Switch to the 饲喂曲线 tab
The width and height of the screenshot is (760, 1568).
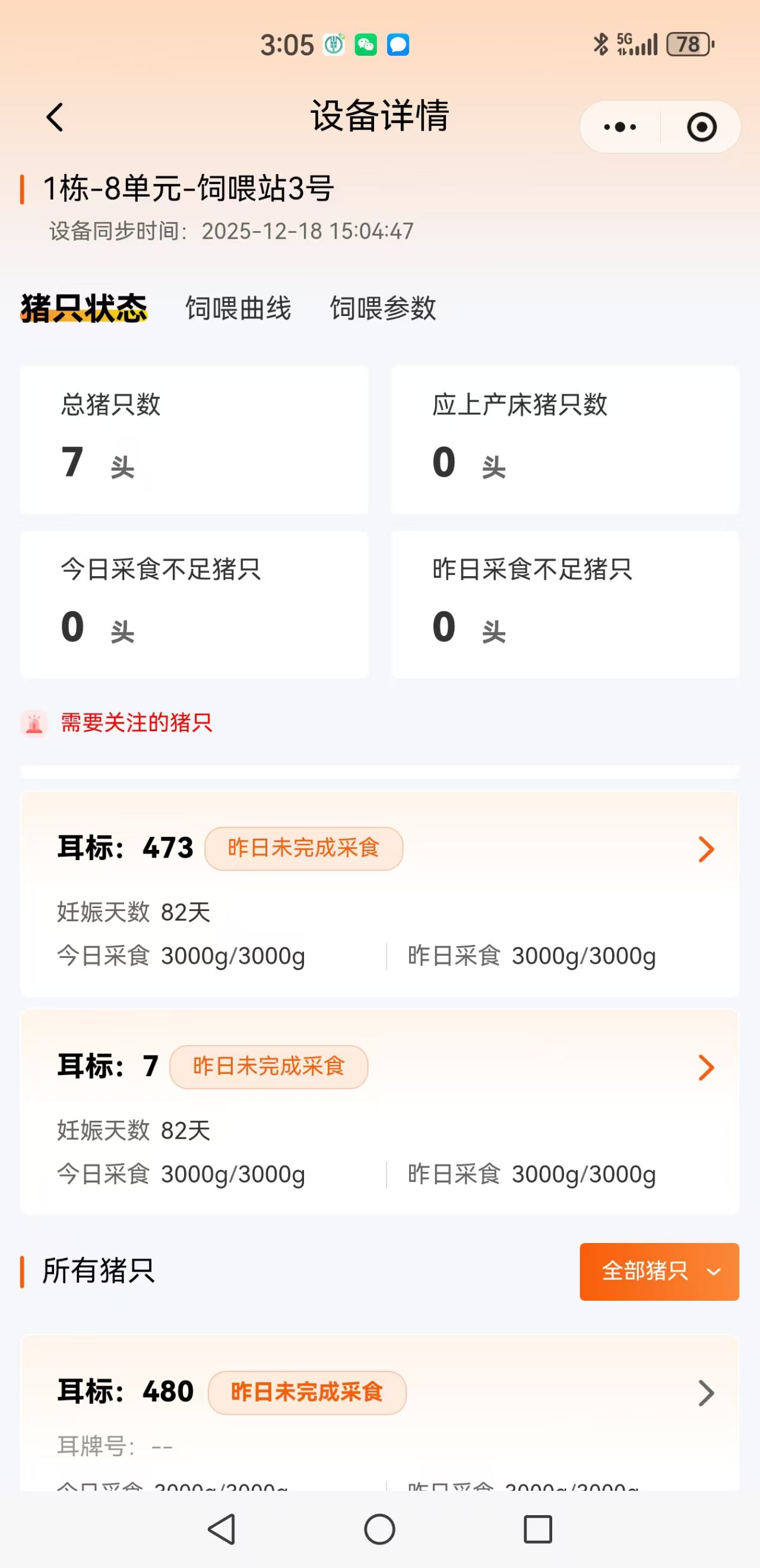pyautogui.click(x=238, y=308)
